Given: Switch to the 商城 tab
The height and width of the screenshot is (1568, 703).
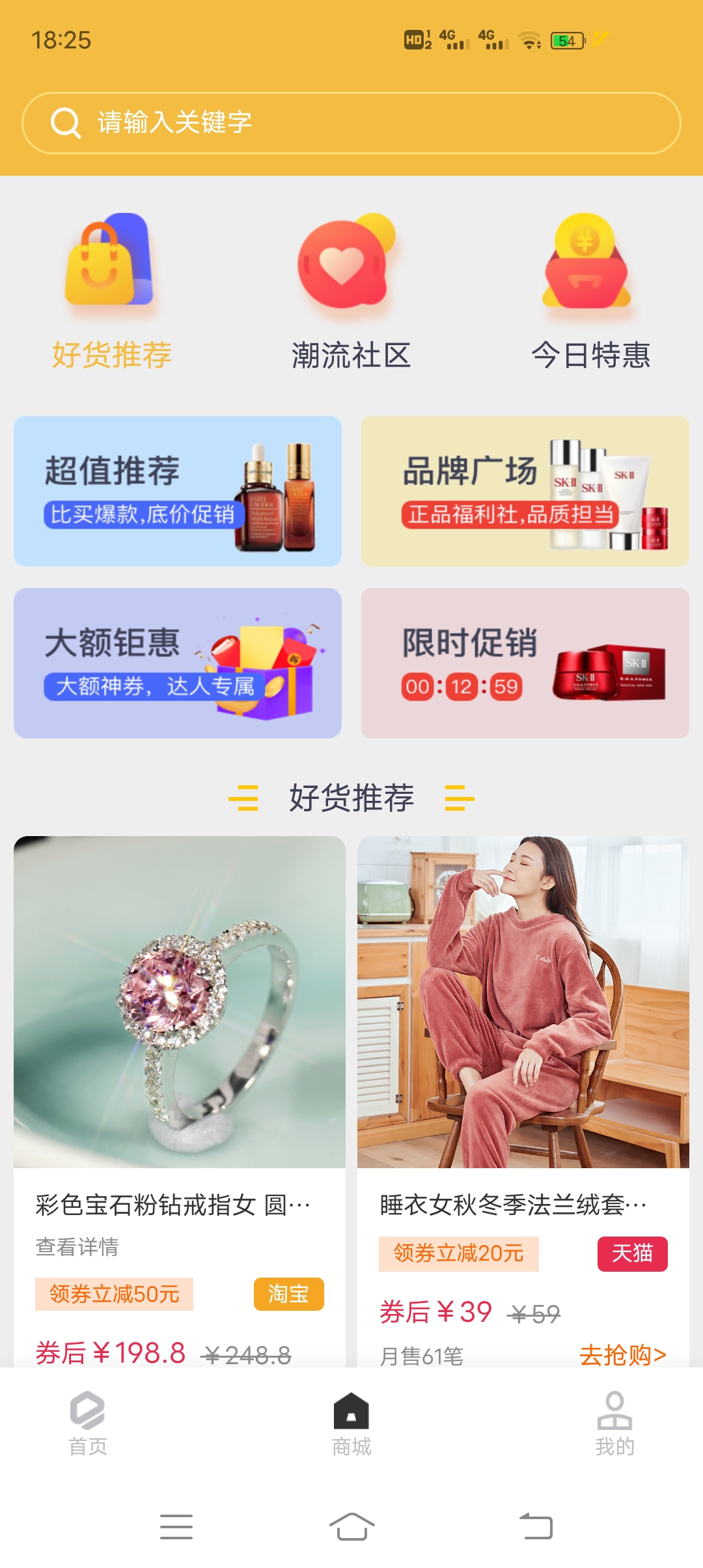Looking at the screenshot, I should tap(351, 1424).
